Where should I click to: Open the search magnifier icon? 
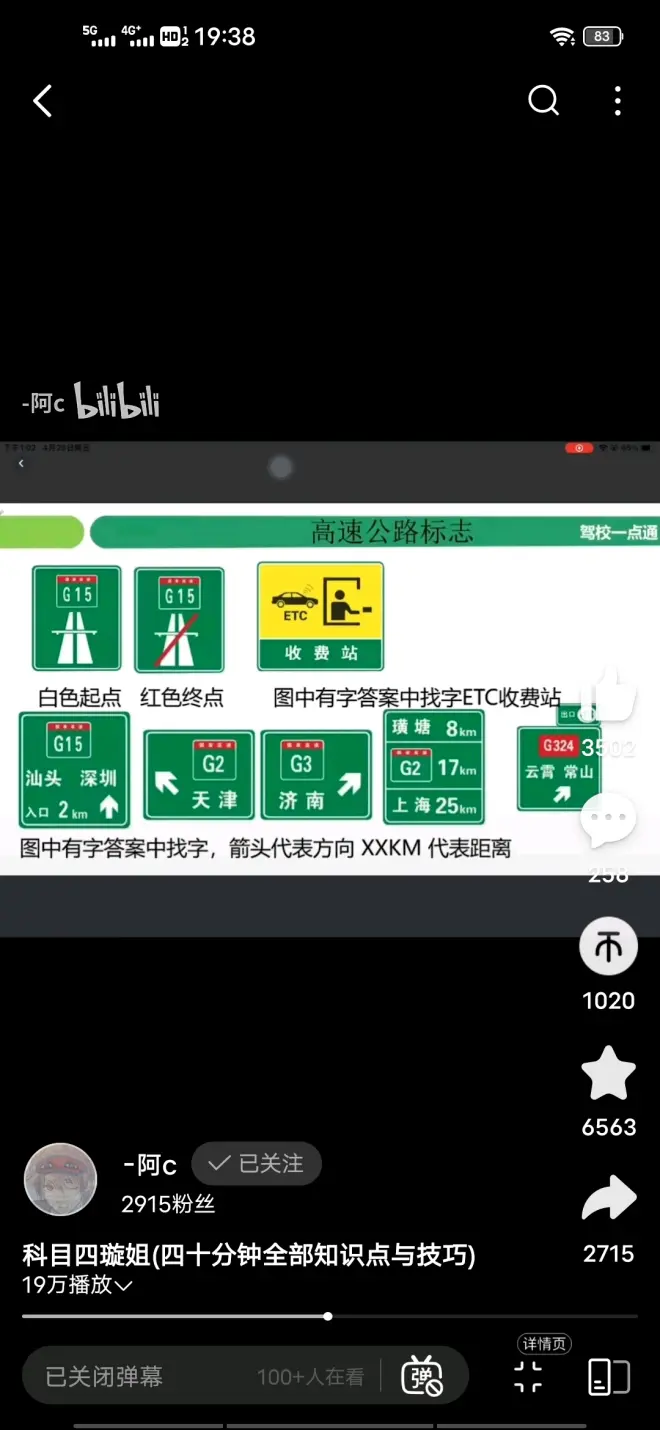(x=543, y=100)
